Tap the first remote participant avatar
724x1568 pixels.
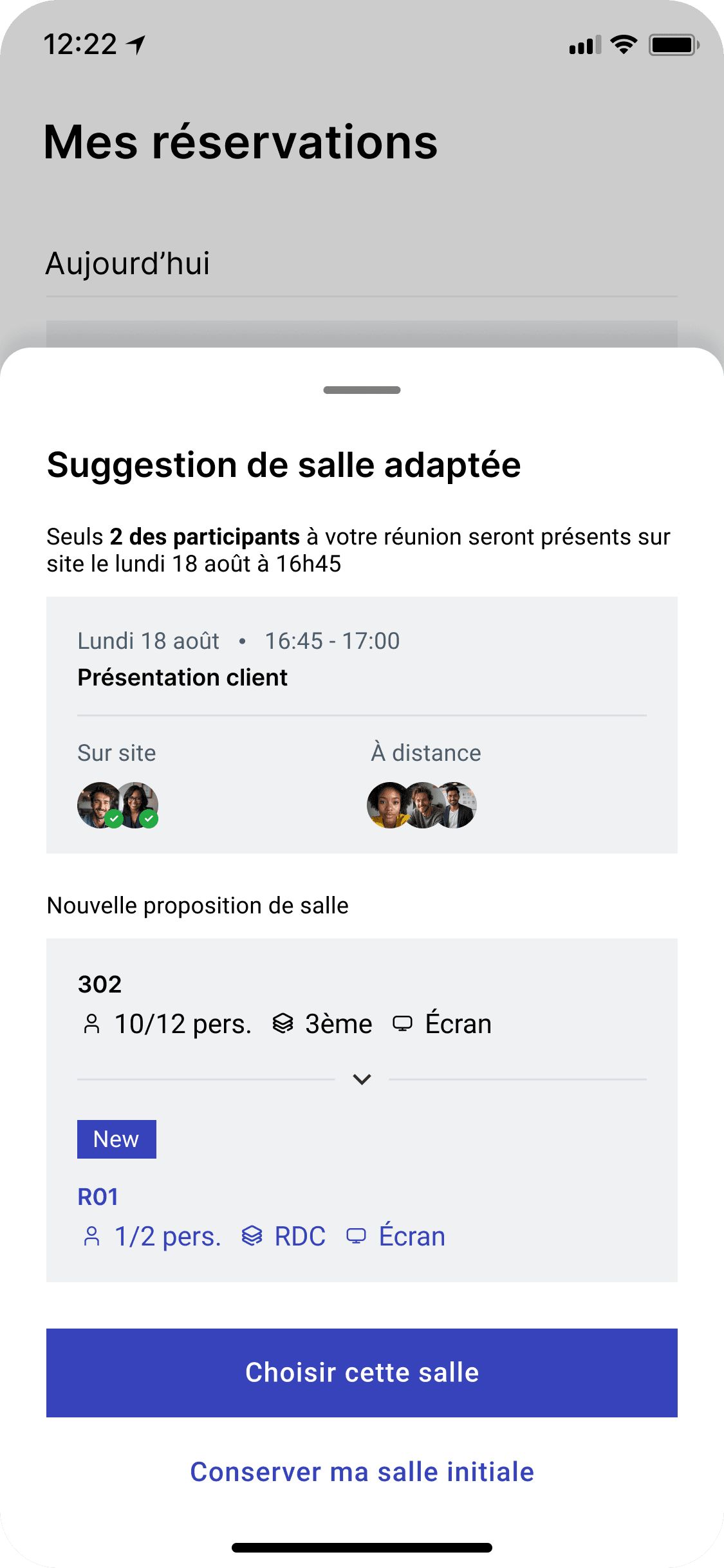coord(389,804)
